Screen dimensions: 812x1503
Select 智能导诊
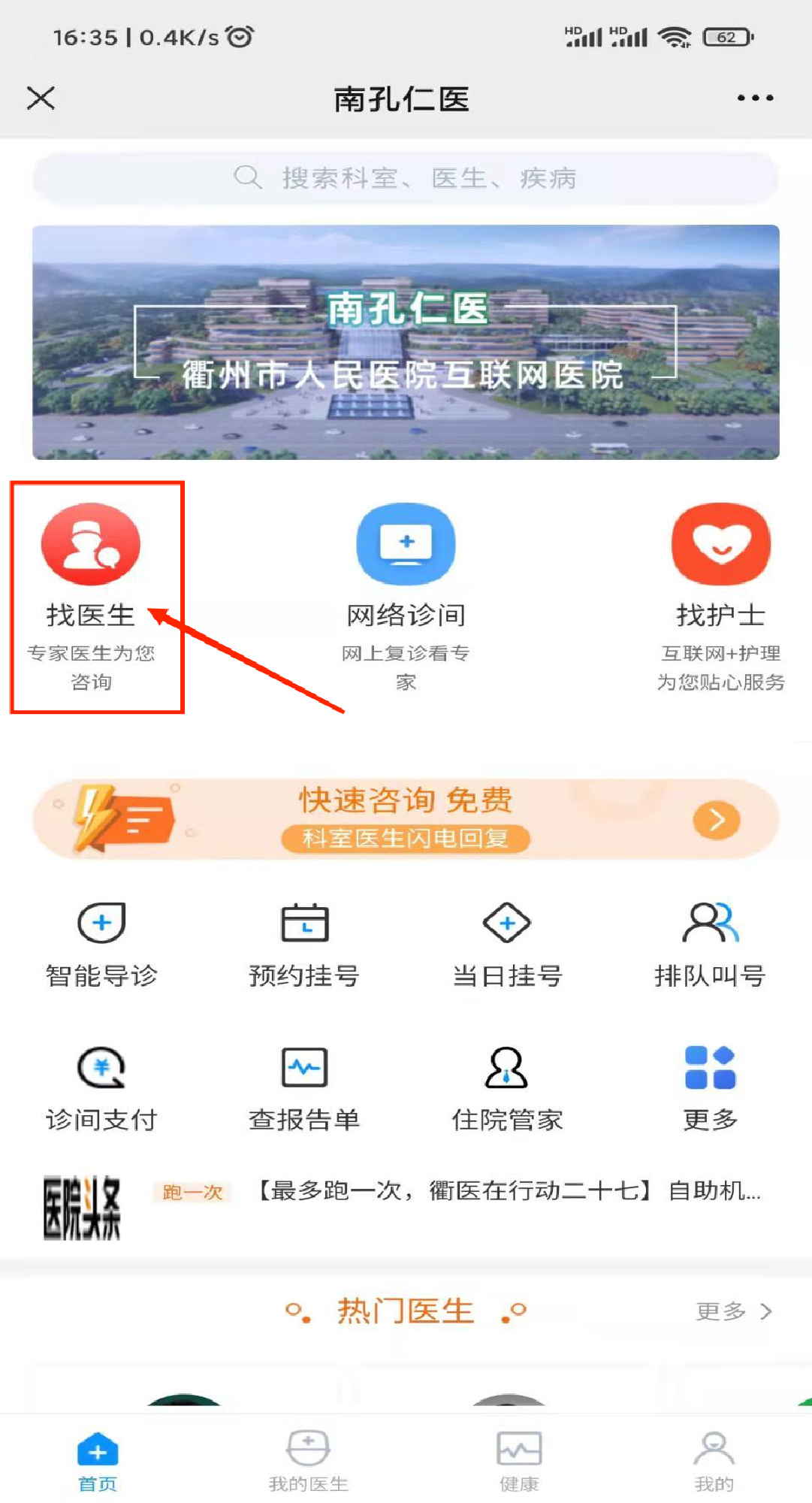click(101, 943)
